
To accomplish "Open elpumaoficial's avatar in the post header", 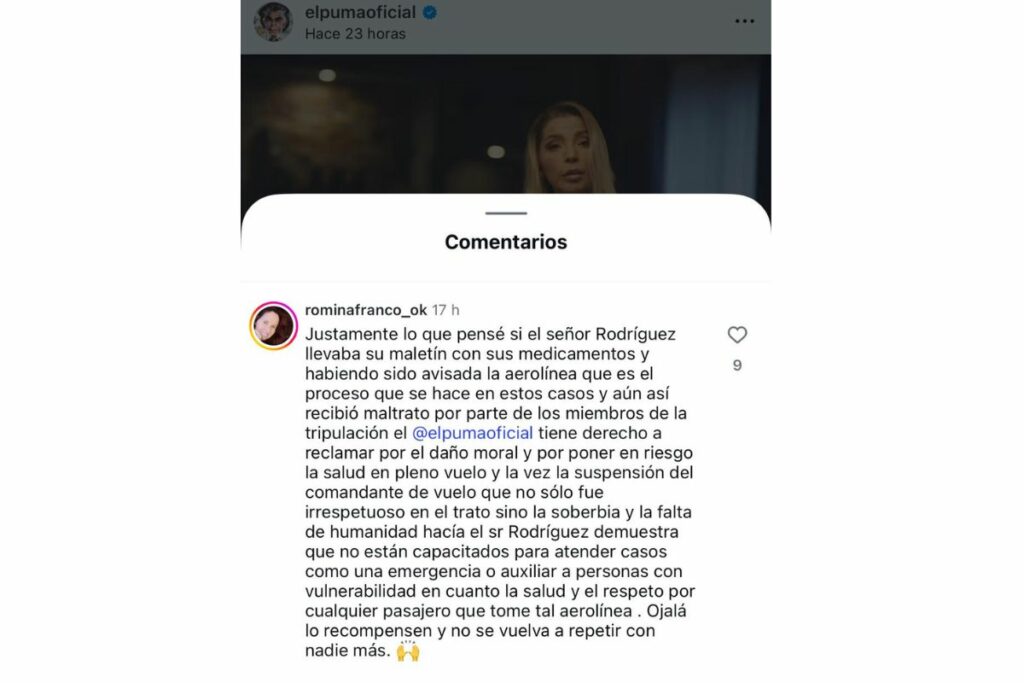I will point(273,22).
